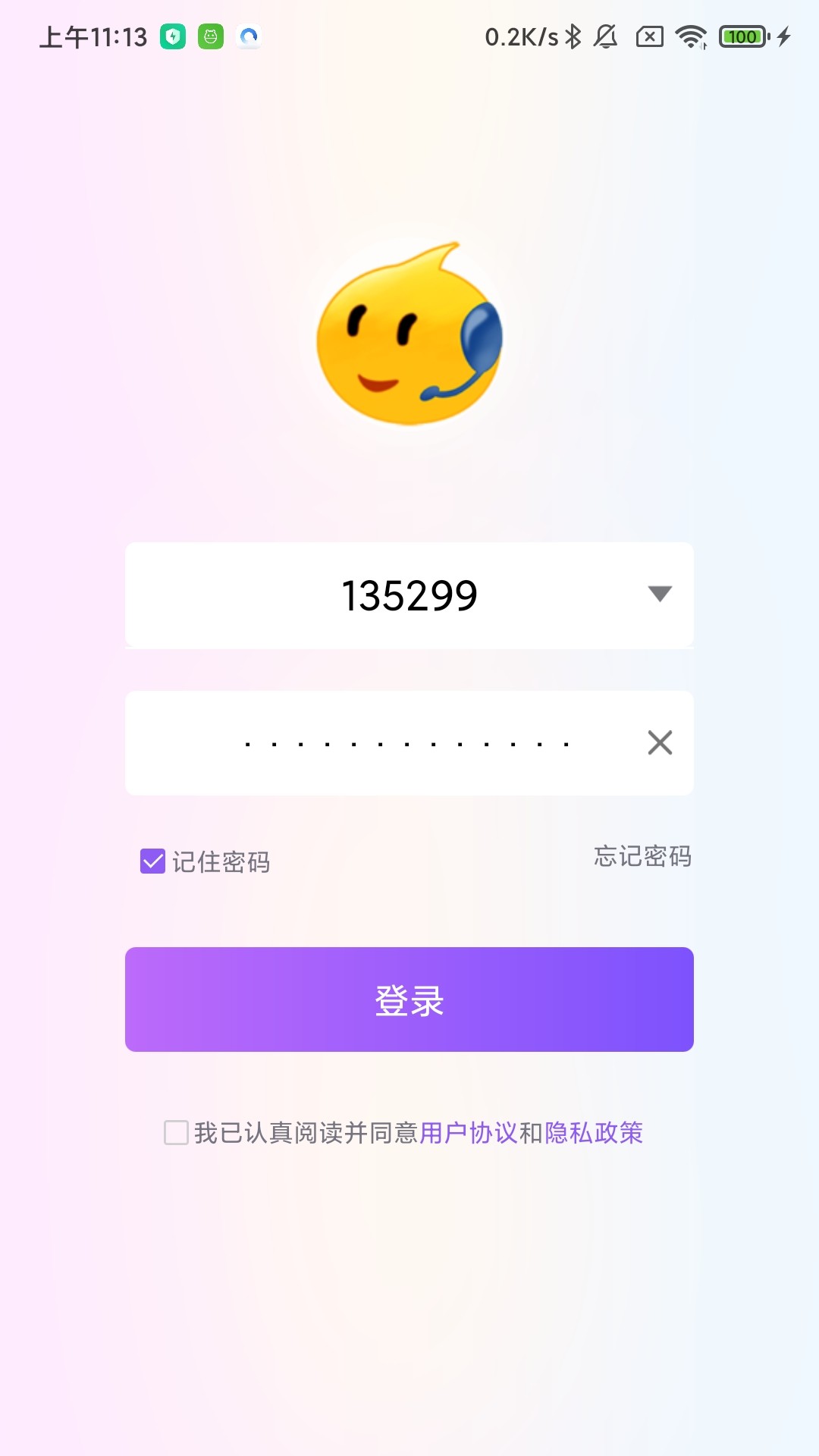Click the Bluetooth status icon
The height and width of the screenshot is (1456, 819).
point(573,35)
